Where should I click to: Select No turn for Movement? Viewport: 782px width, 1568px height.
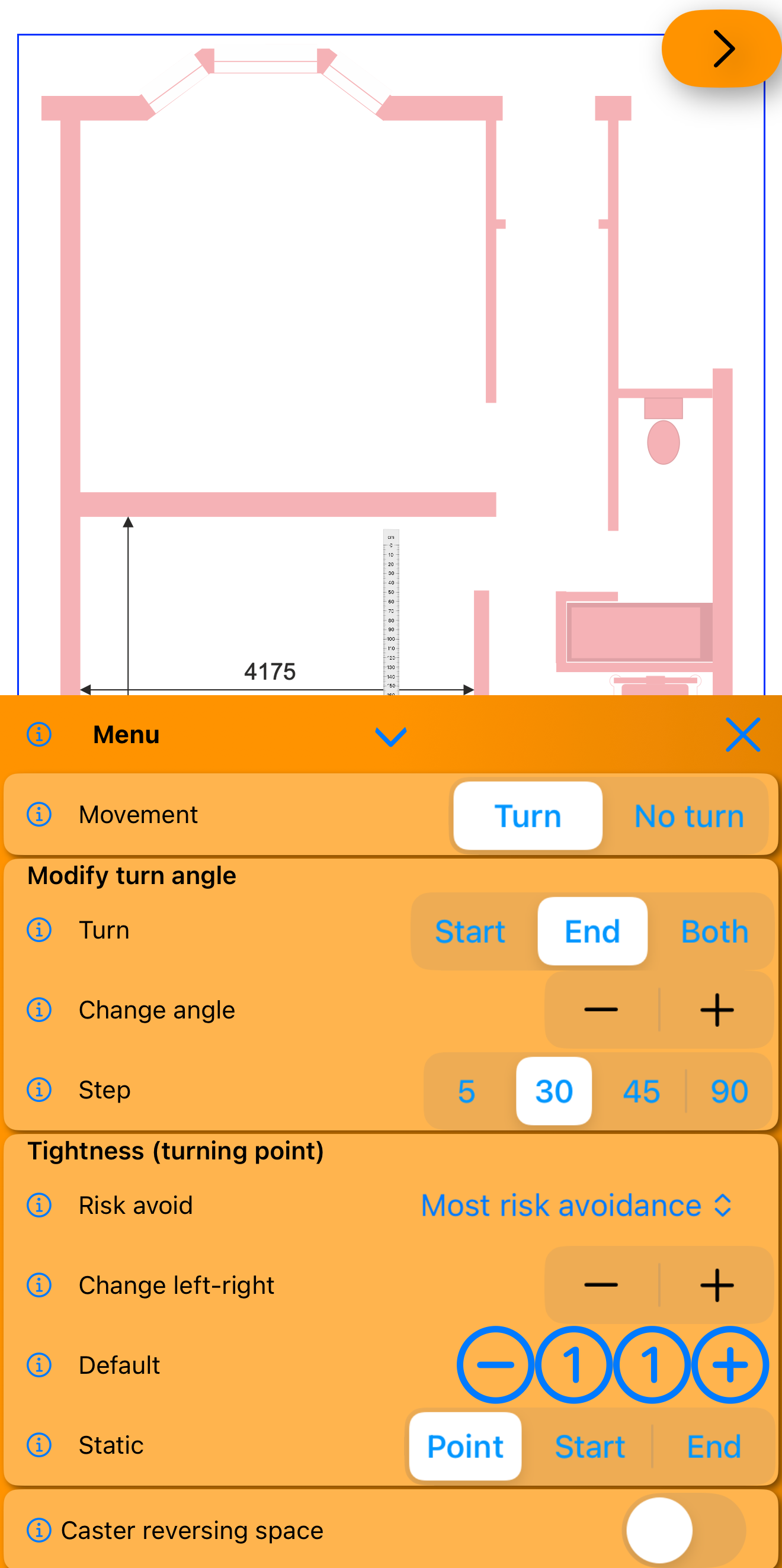click(x=688, y=815)
